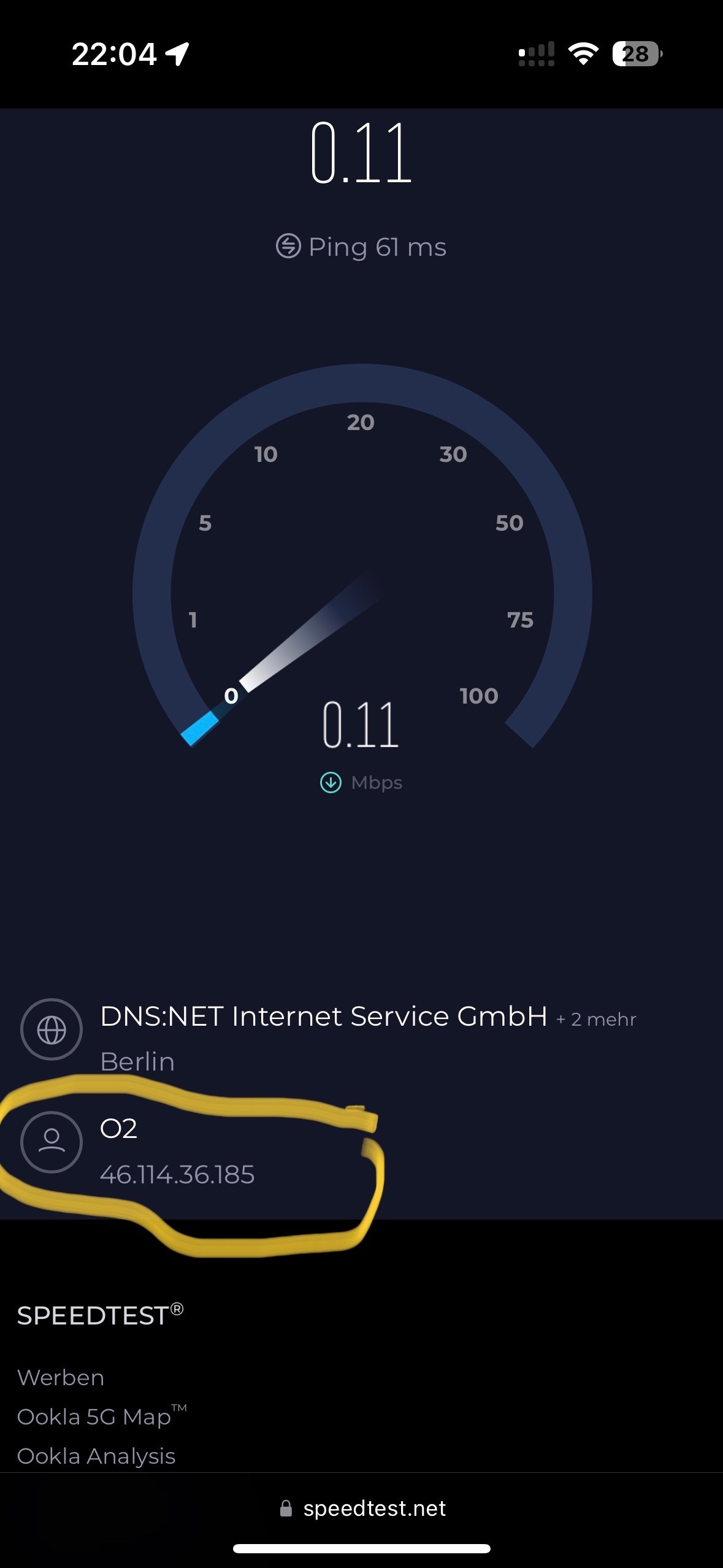
Task: Open the DNS:NET Internet Service GmbH server row
Action: 323,1017
